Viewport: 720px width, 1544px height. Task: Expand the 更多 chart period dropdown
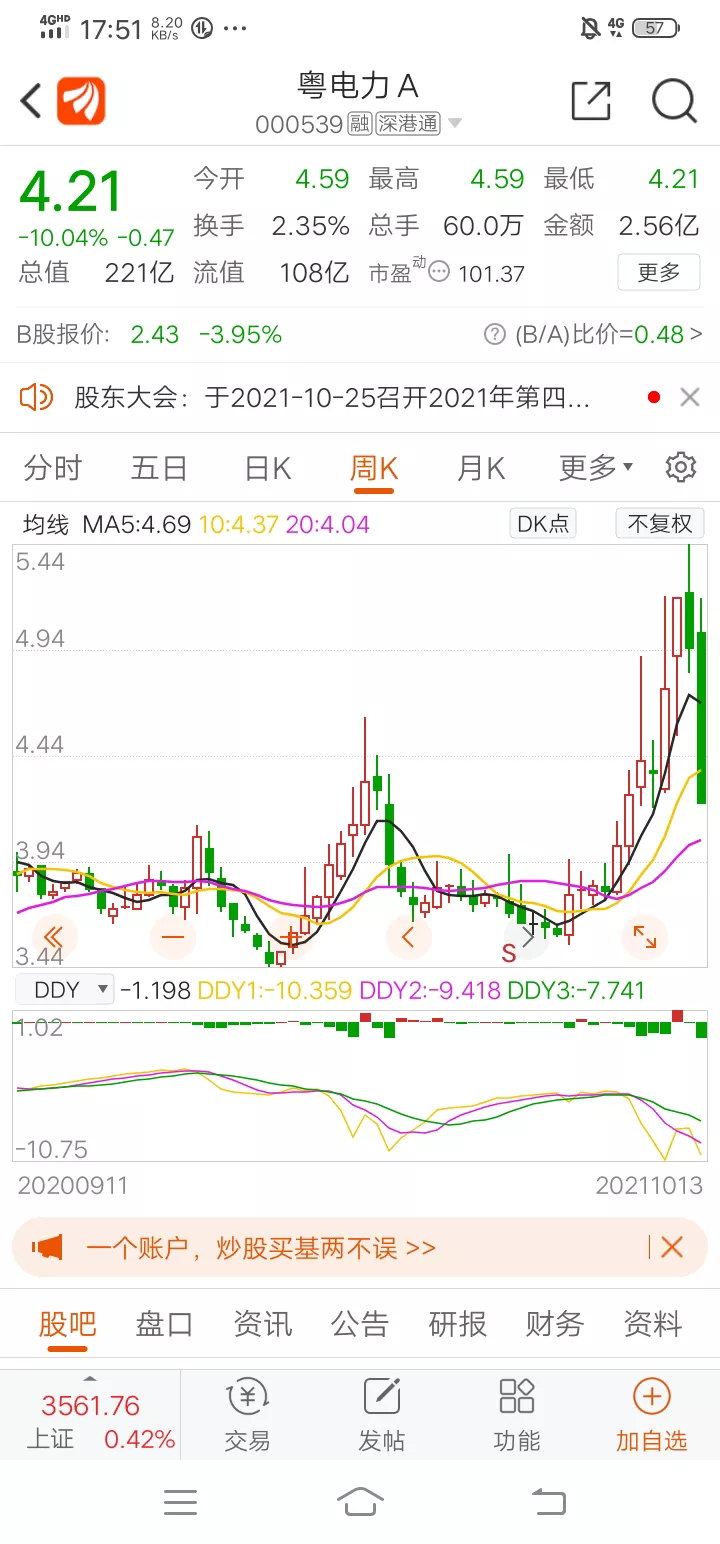pyautogui.click(x=595, y=468)
